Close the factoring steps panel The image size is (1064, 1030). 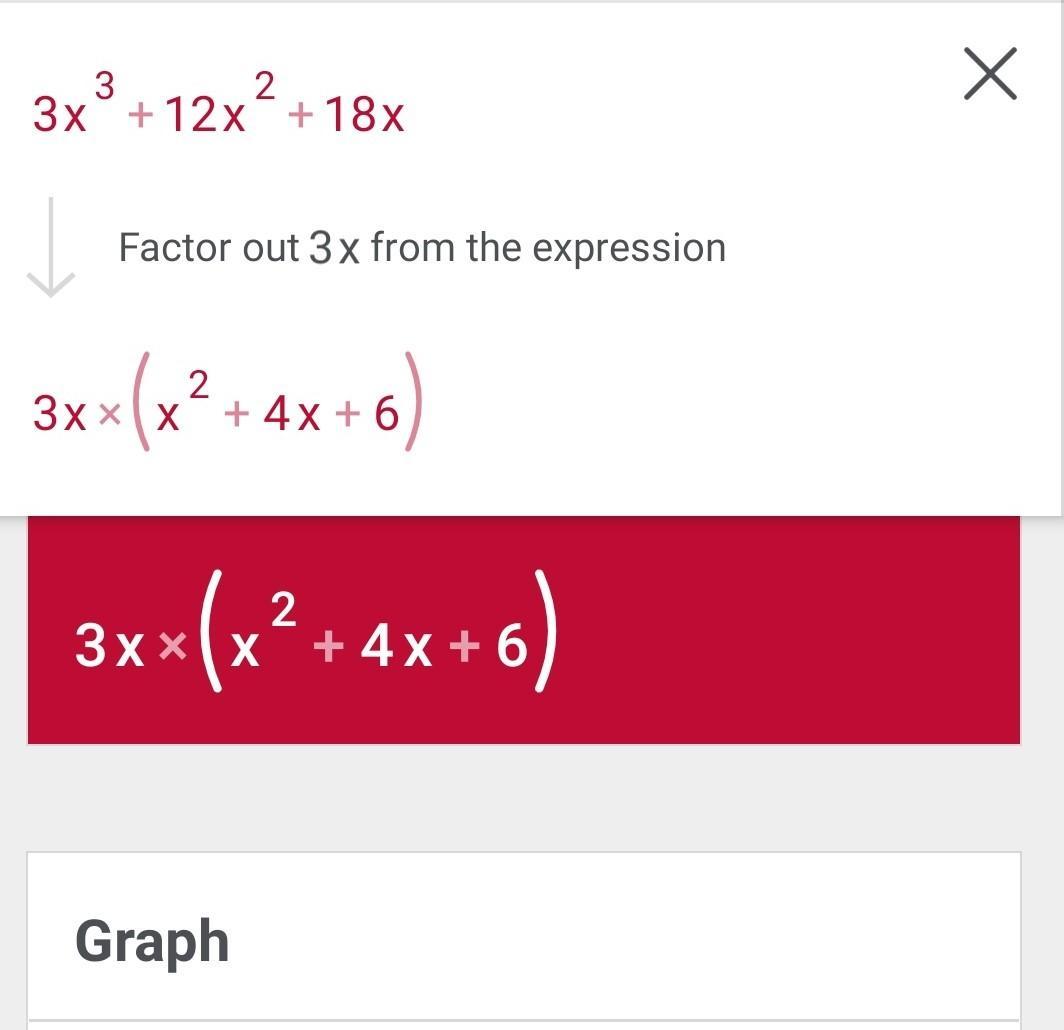click(990, 74)
